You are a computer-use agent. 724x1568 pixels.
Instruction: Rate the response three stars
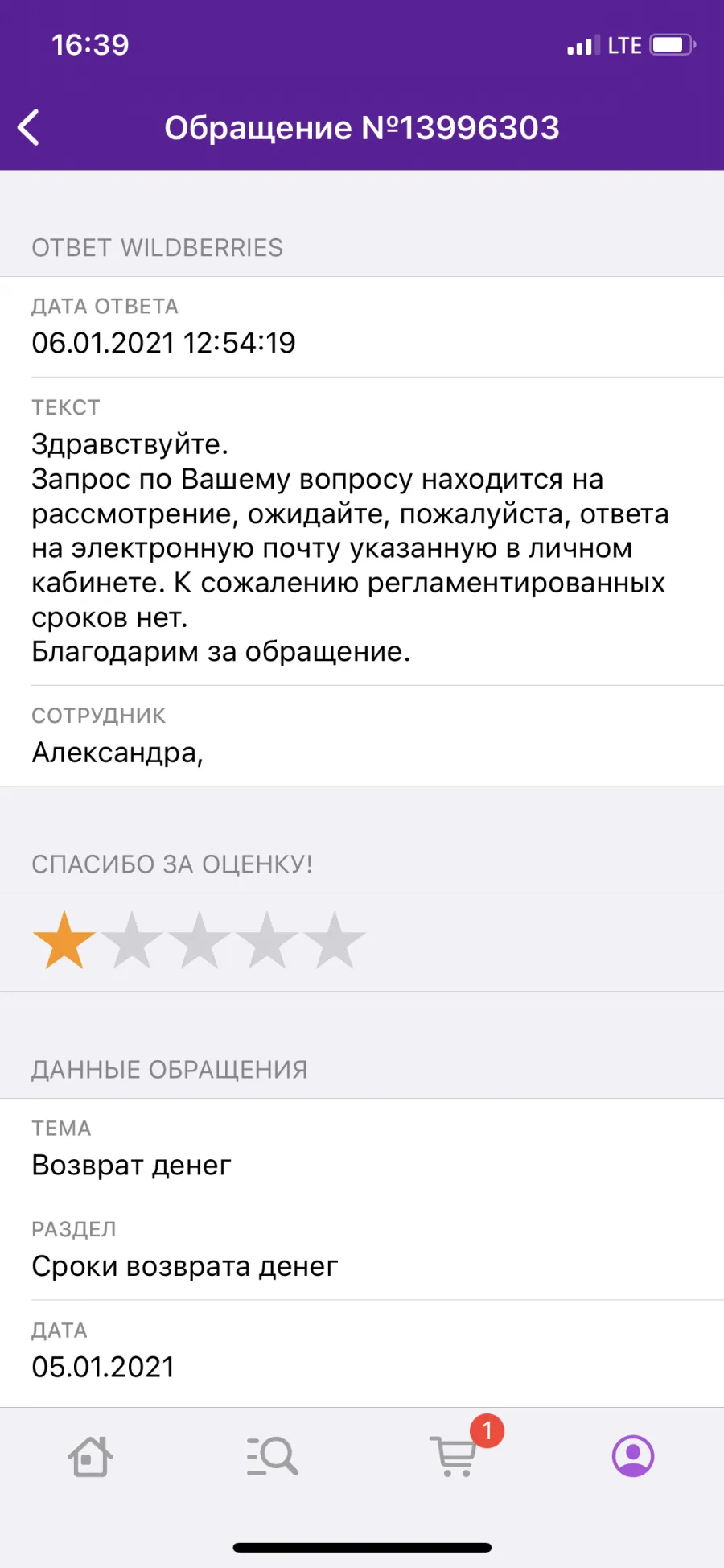pyautogui.click(x=200, y=940)
